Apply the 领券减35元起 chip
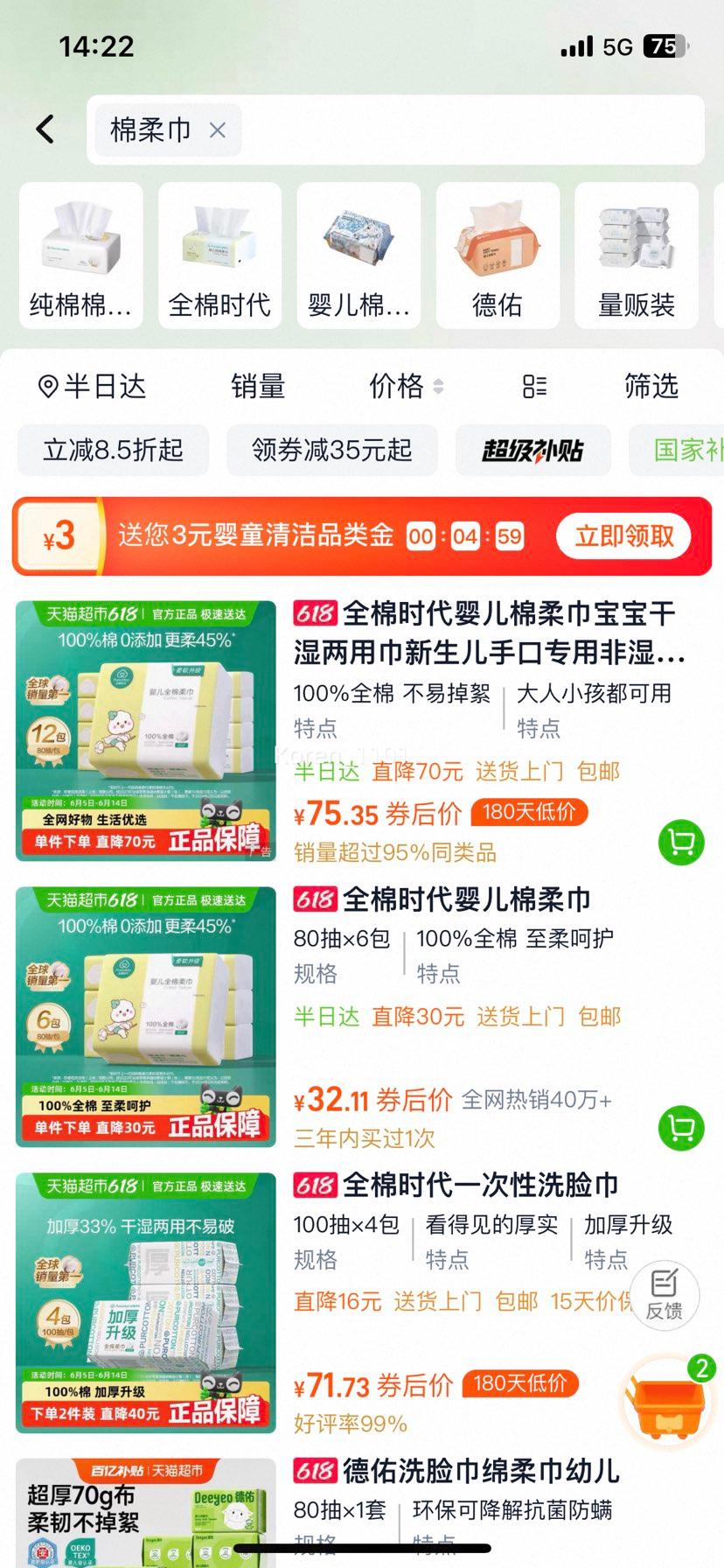The height and width of the screenshot is (1568, 724). coord(331,451)
